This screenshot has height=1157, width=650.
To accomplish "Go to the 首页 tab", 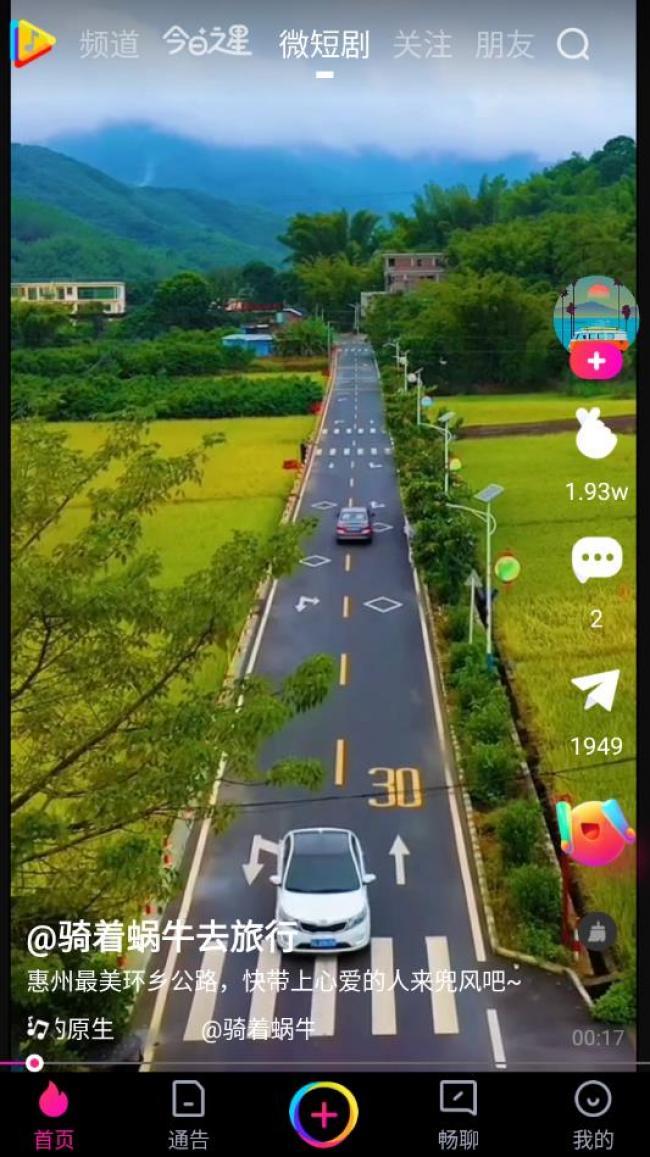I will coord(53,1112).
